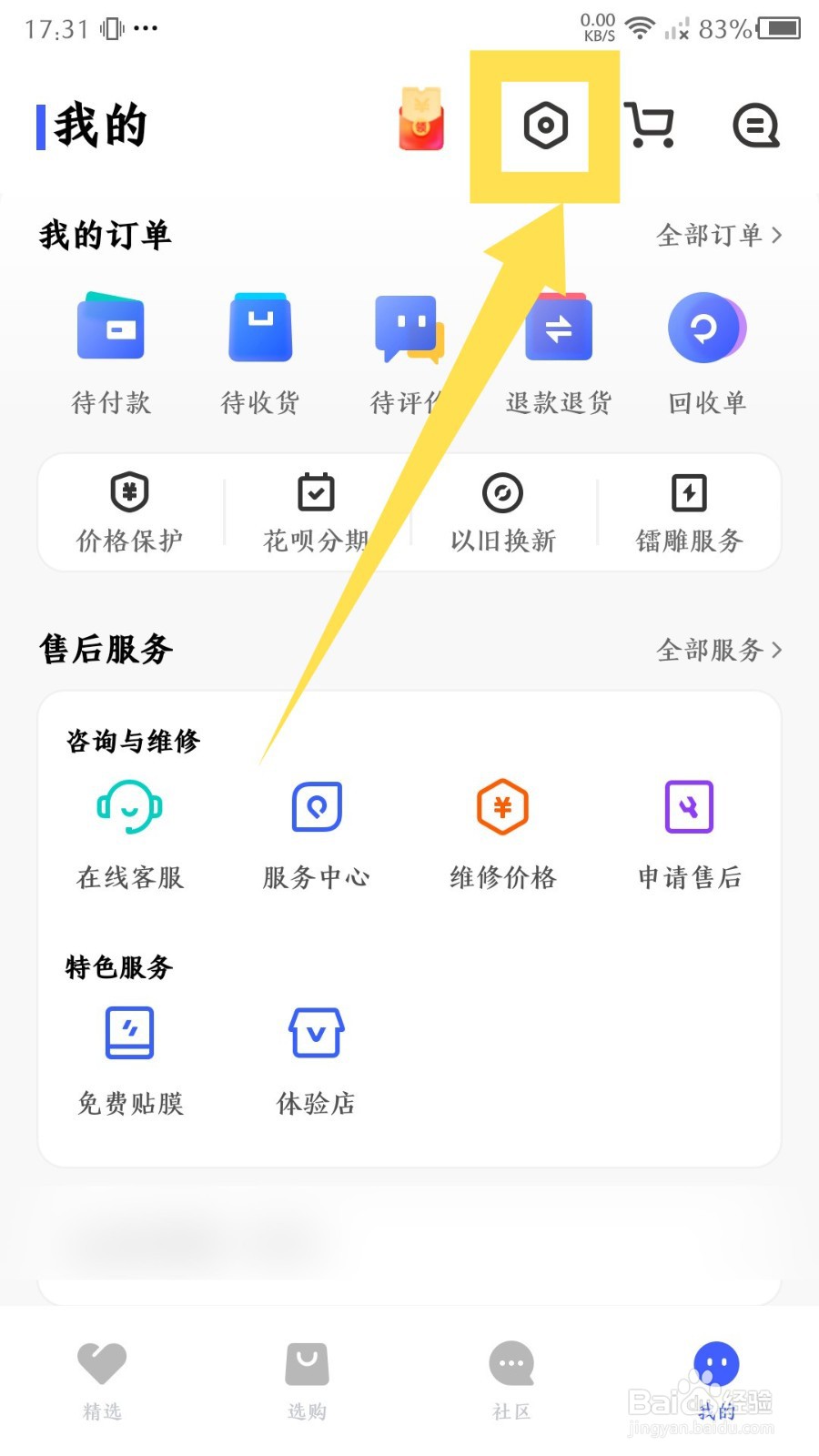
Task: Switch to the 社区 tab
Action: (x=511, y=1380)
